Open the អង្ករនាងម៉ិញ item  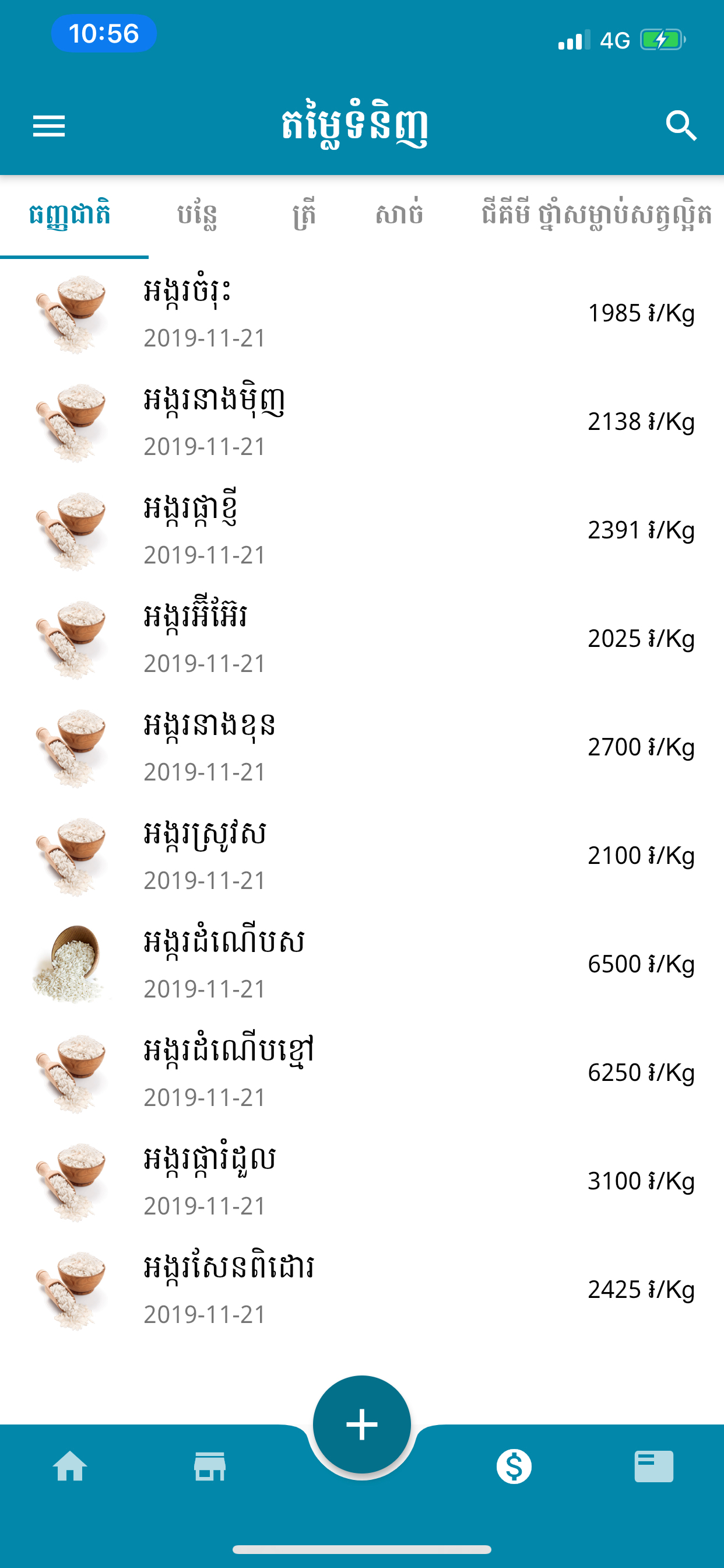pyautogui.click(x=362, y=422)
